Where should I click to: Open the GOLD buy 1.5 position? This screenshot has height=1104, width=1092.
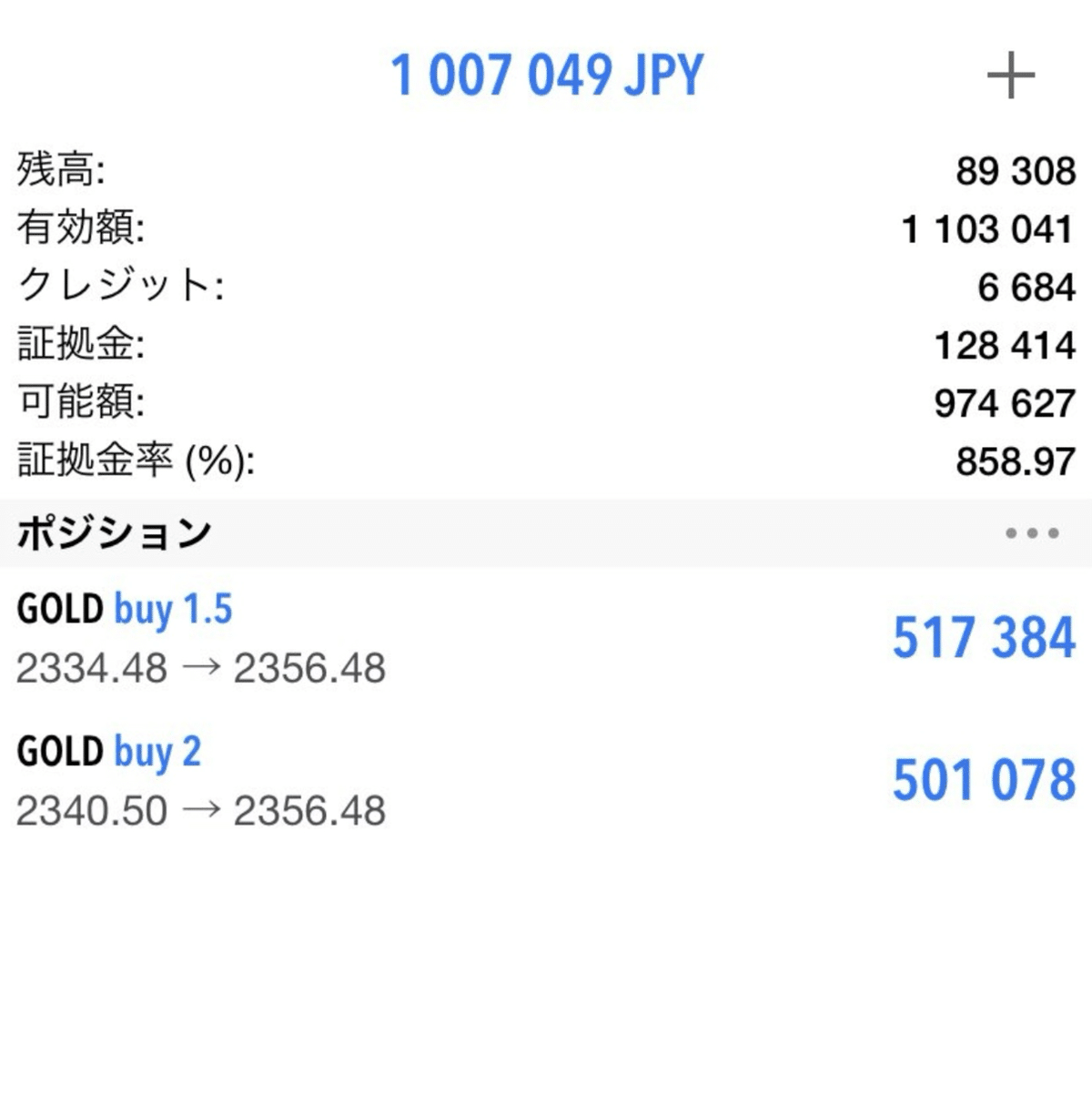click(546, 638)
